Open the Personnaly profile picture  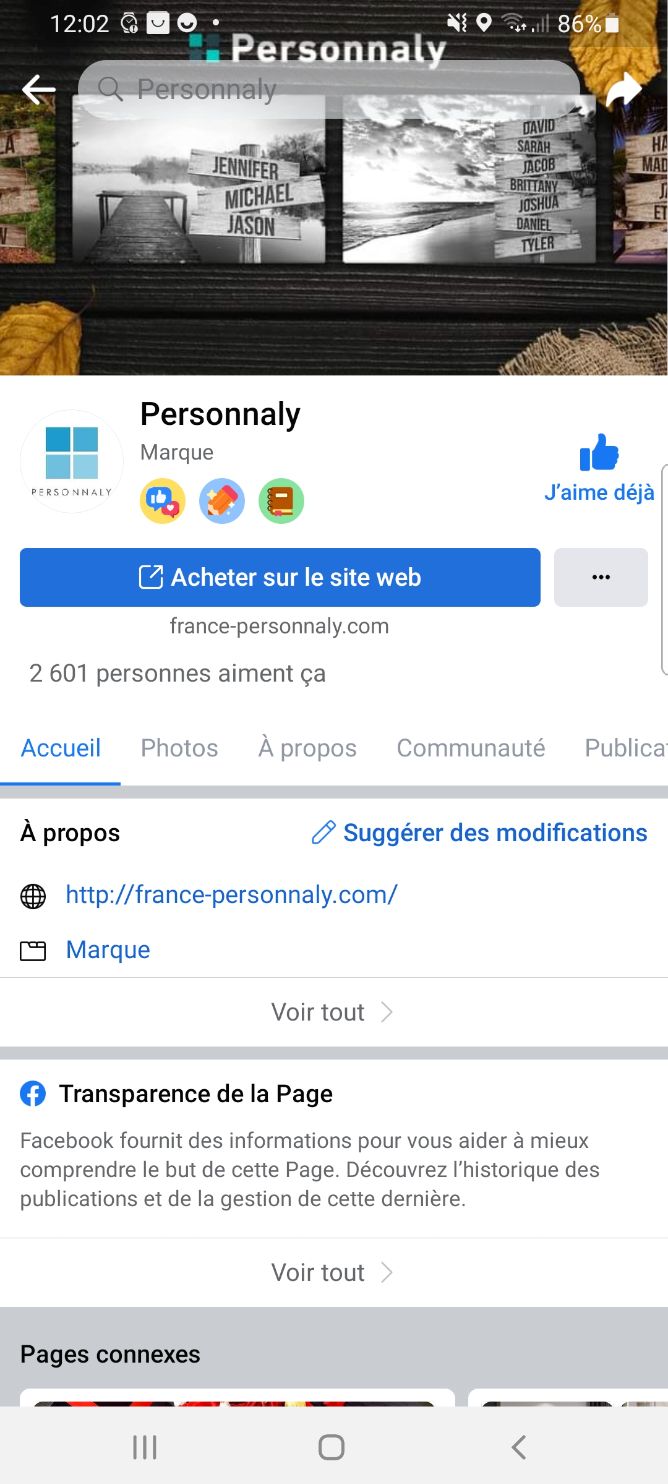[x=72, y=462]
